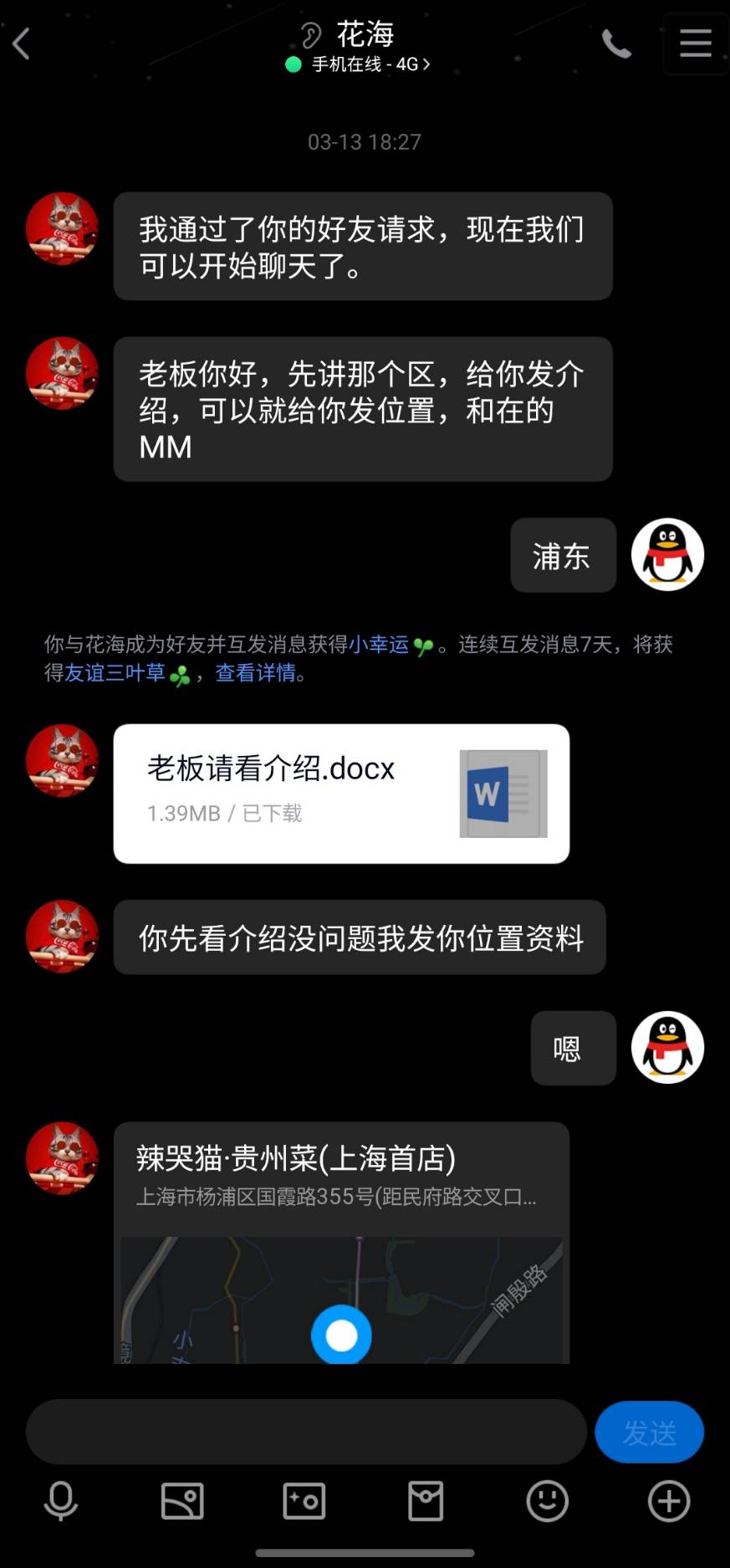Image resolution: width=730 pixels, height=1568 pixels.
Task: Open the 小幸运 link
Action: [x=378, y=644]
